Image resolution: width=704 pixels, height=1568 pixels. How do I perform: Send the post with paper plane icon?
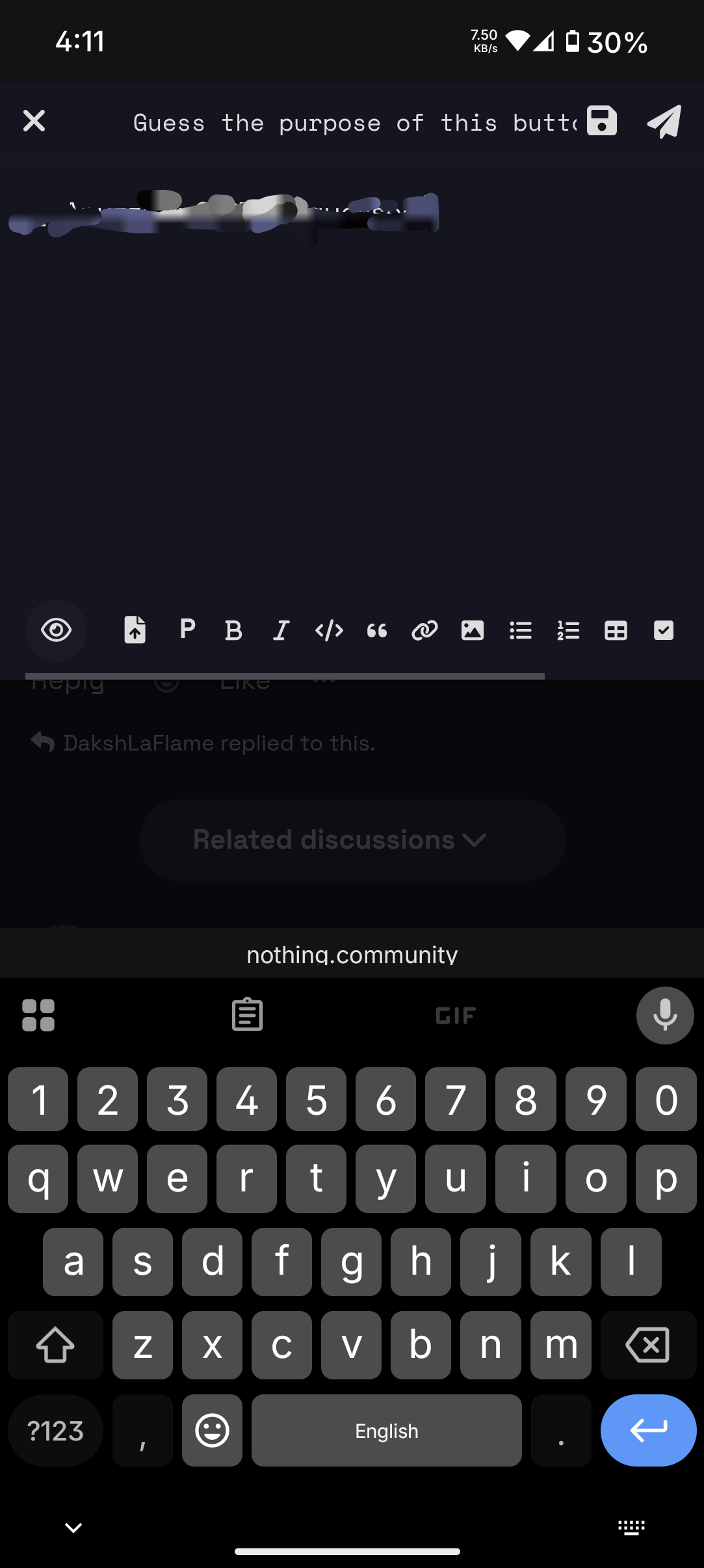coord(664,121)
